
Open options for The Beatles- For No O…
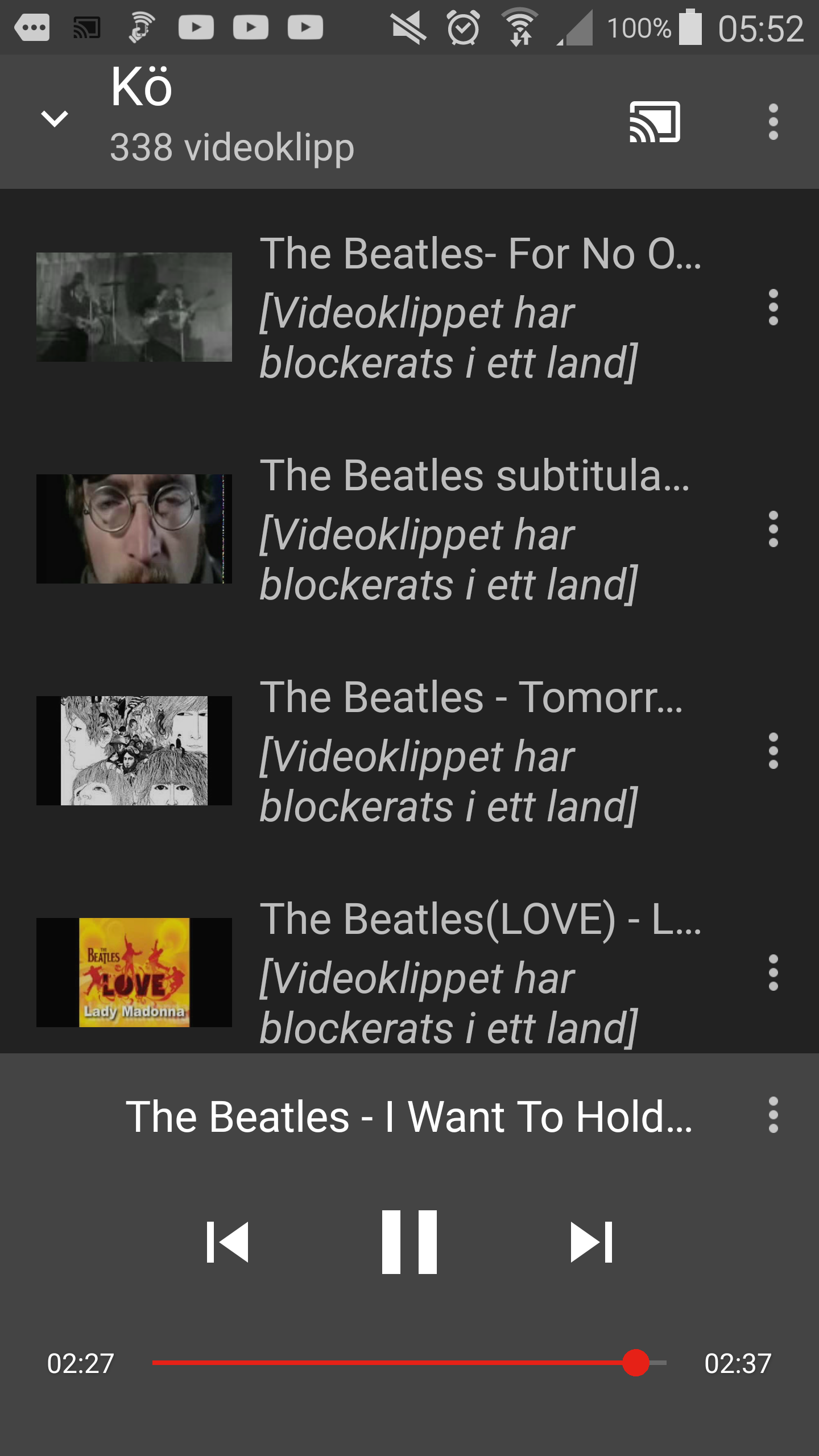773,307
